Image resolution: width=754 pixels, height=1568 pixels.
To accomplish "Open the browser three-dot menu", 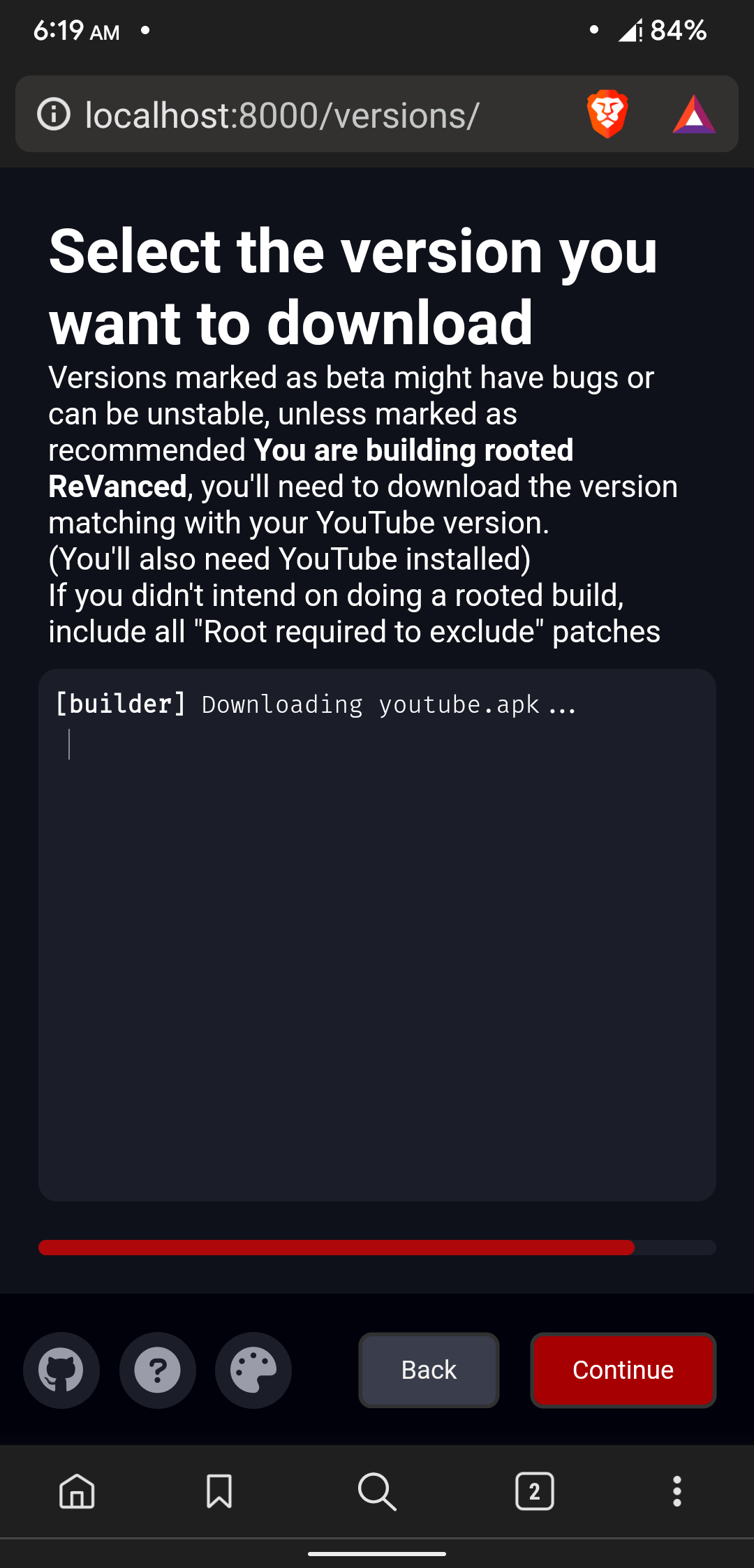I will pos(677,1492).
